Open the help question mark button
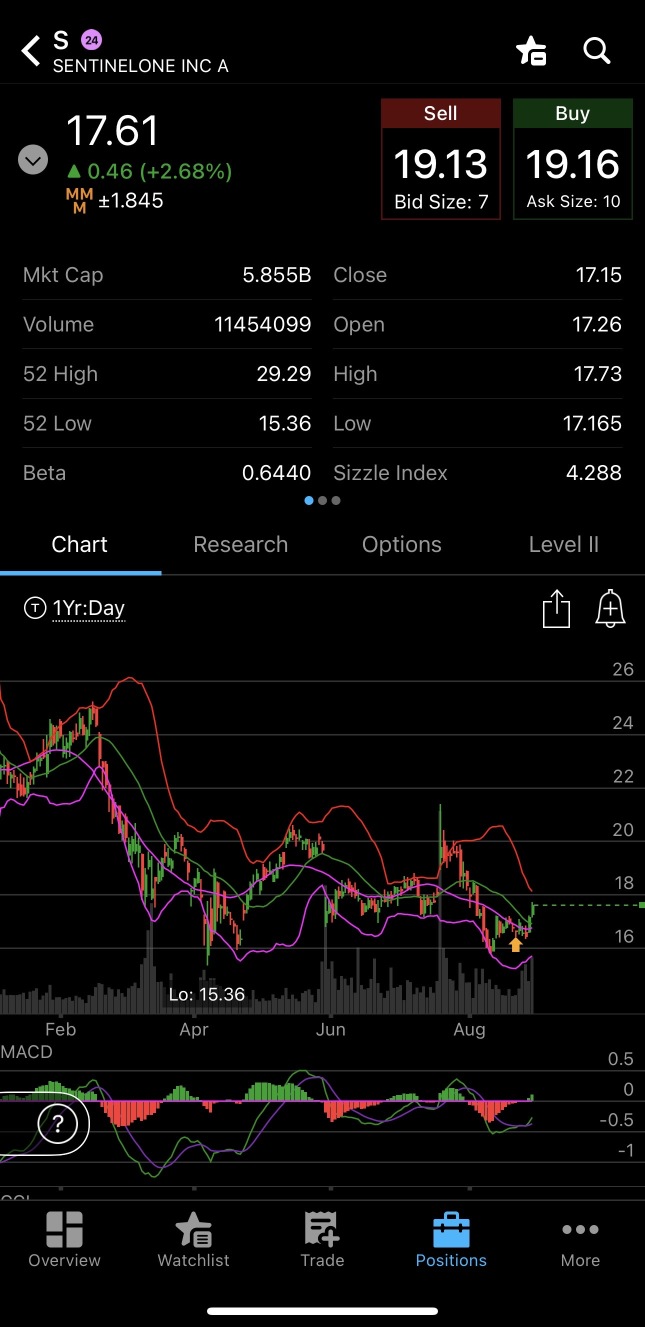 tap(58, 1124)
